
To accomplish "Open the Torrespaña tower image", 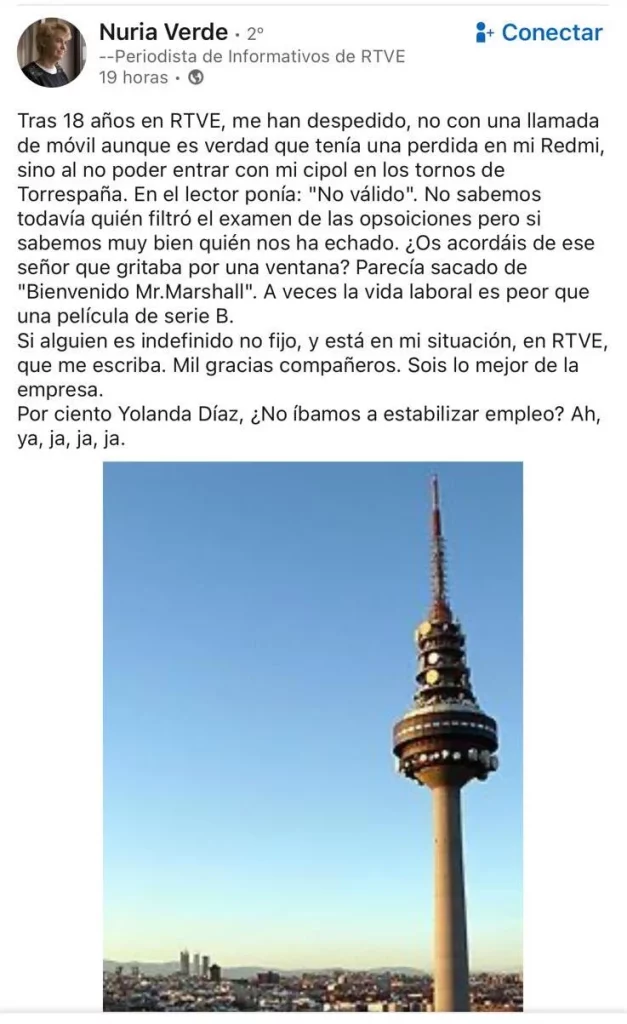I will (x=313, y=735).
